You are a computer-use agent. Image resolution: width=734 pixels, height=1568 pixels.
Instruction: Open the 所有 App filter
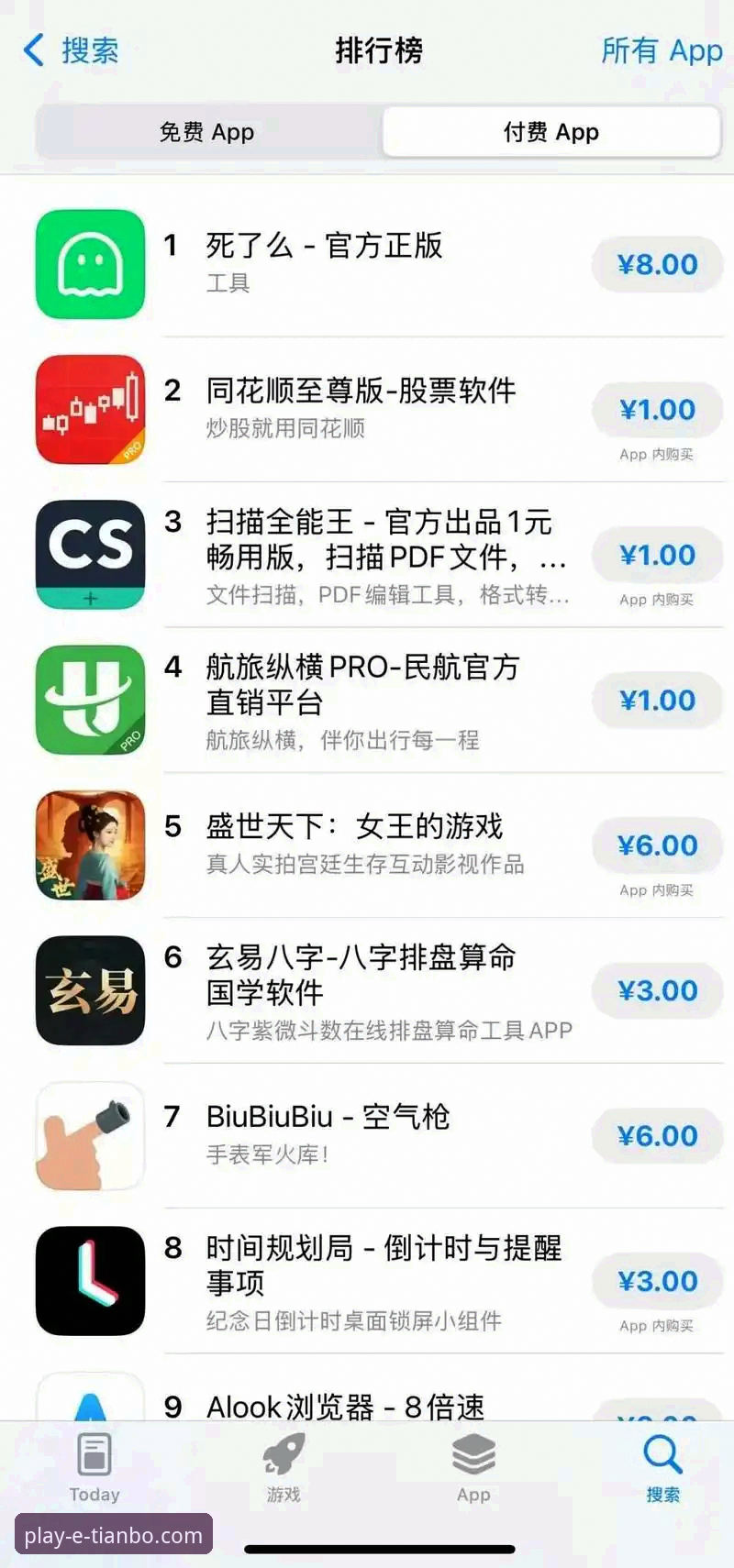[662, 50]
